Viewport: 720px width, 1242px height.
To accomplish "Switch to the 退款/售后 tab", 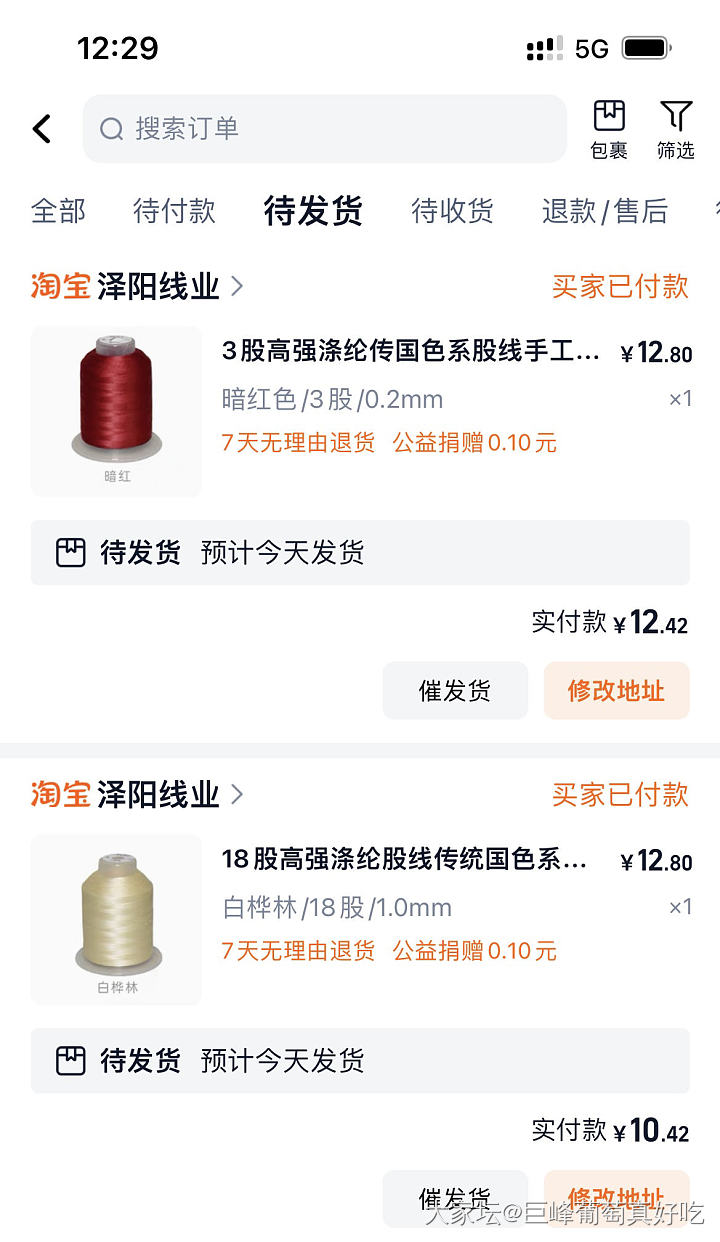I will click(x=605, y=211).
